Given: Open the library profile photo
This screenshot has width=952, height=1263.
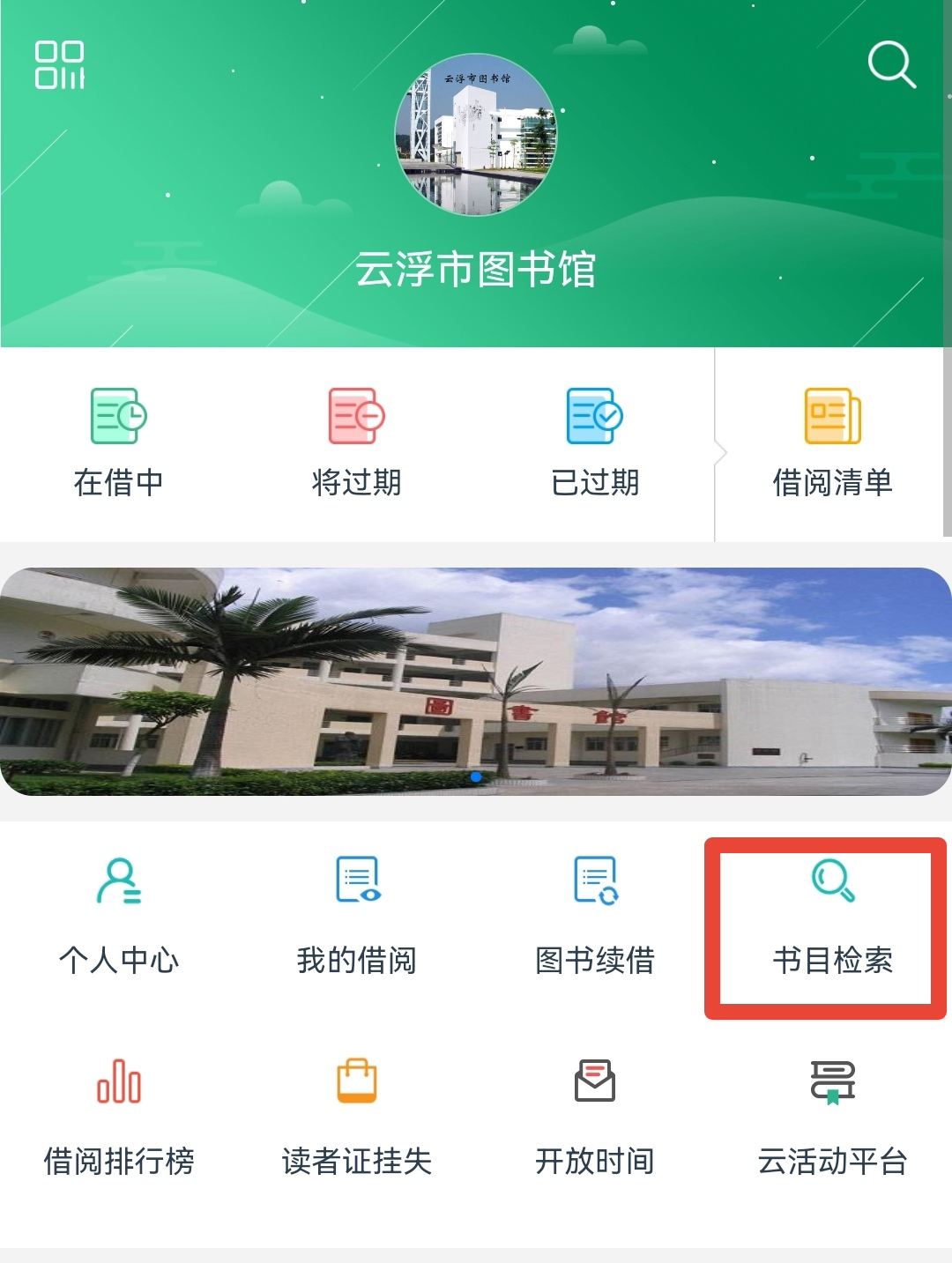Looking at the screenshot, I should pyautogui.click(x=476, y=135).
